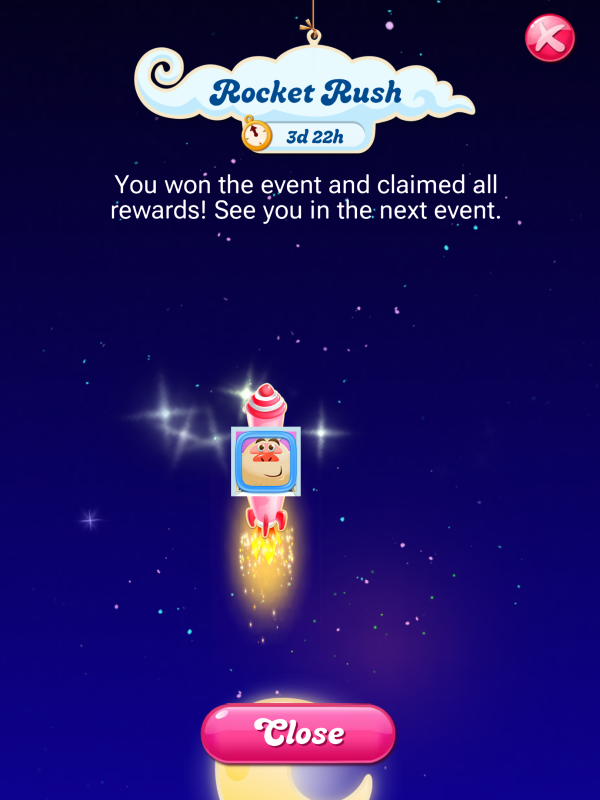Tap the pink Close button

[298, 734]
